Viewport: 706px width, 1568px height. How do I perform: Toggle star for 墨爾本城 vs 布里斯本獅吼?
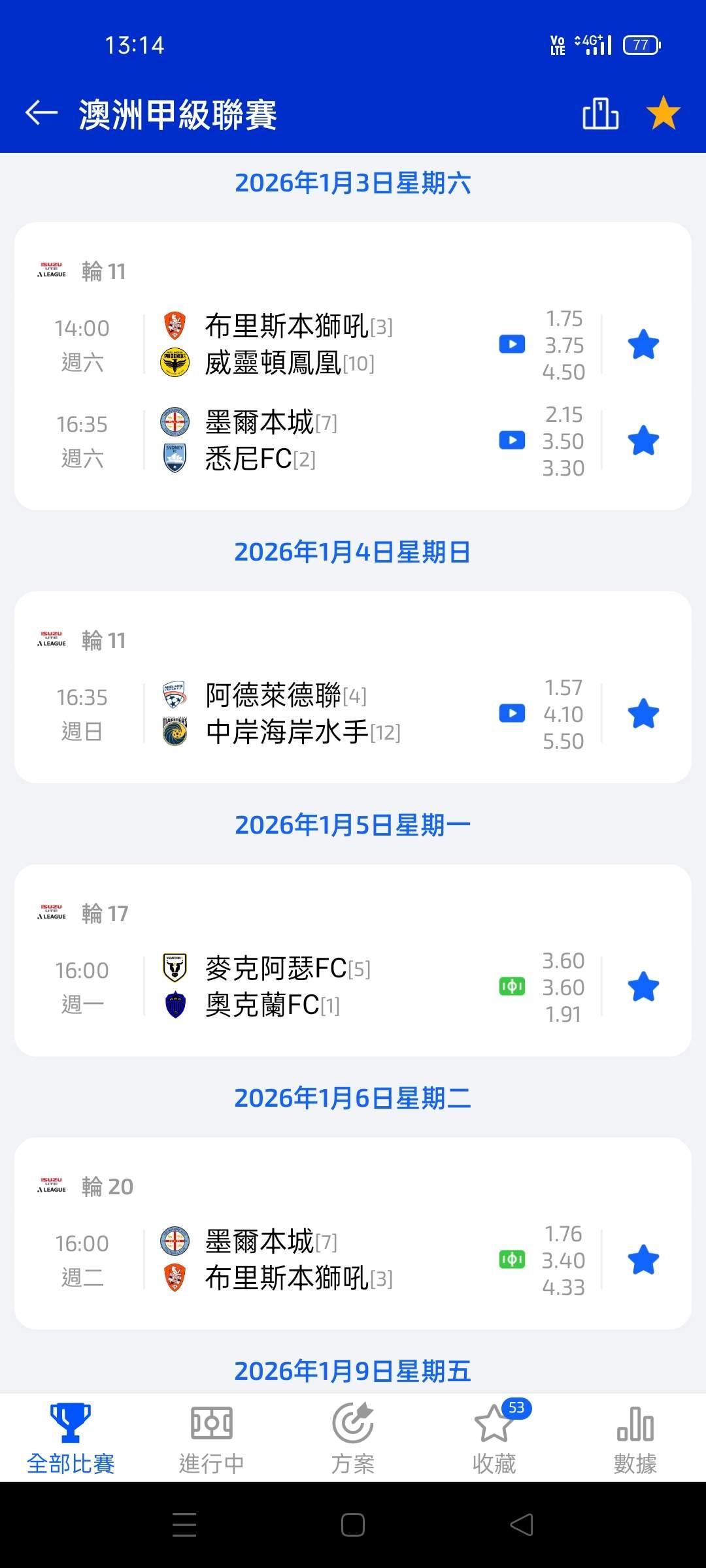(x=643, y=1260)
